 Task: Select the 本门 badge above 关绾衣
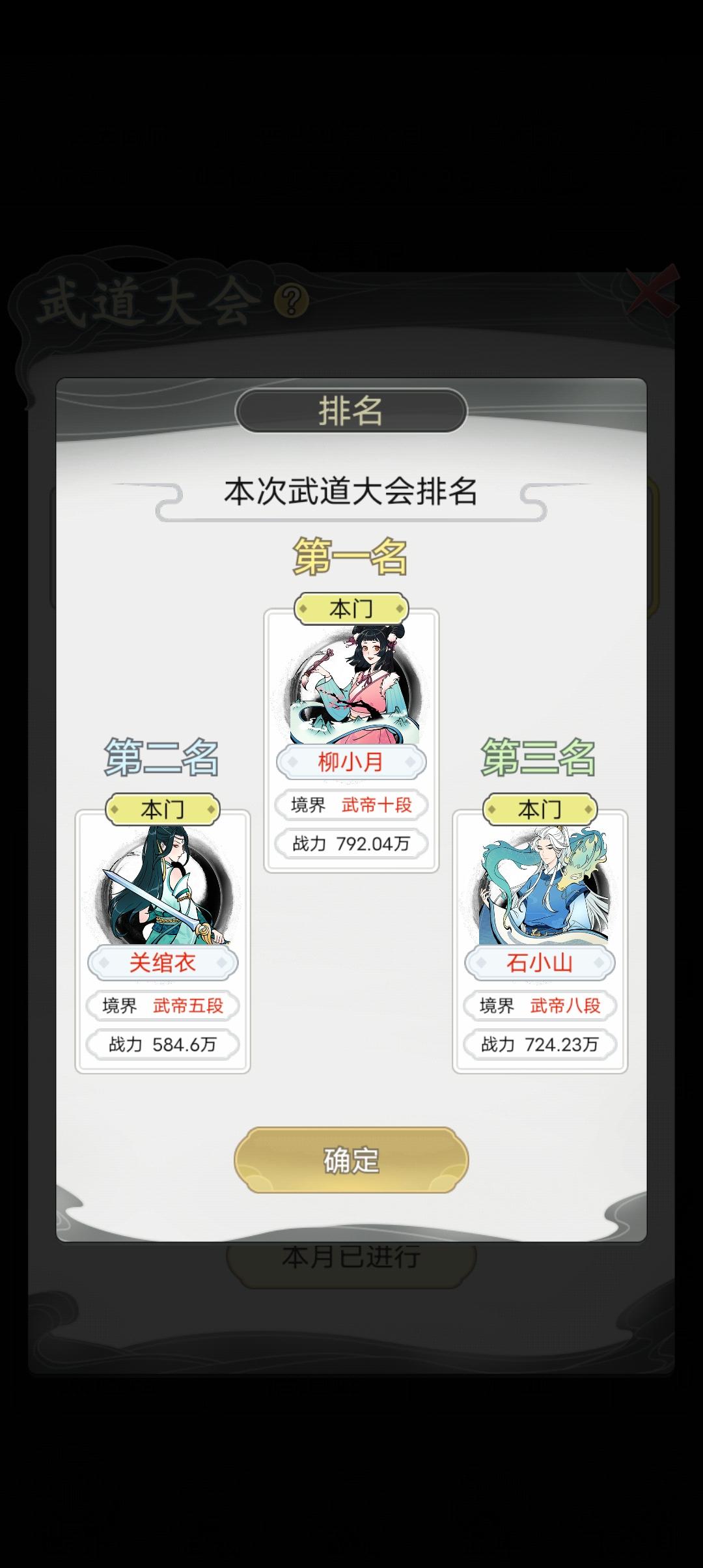click(x=163, y=809)
